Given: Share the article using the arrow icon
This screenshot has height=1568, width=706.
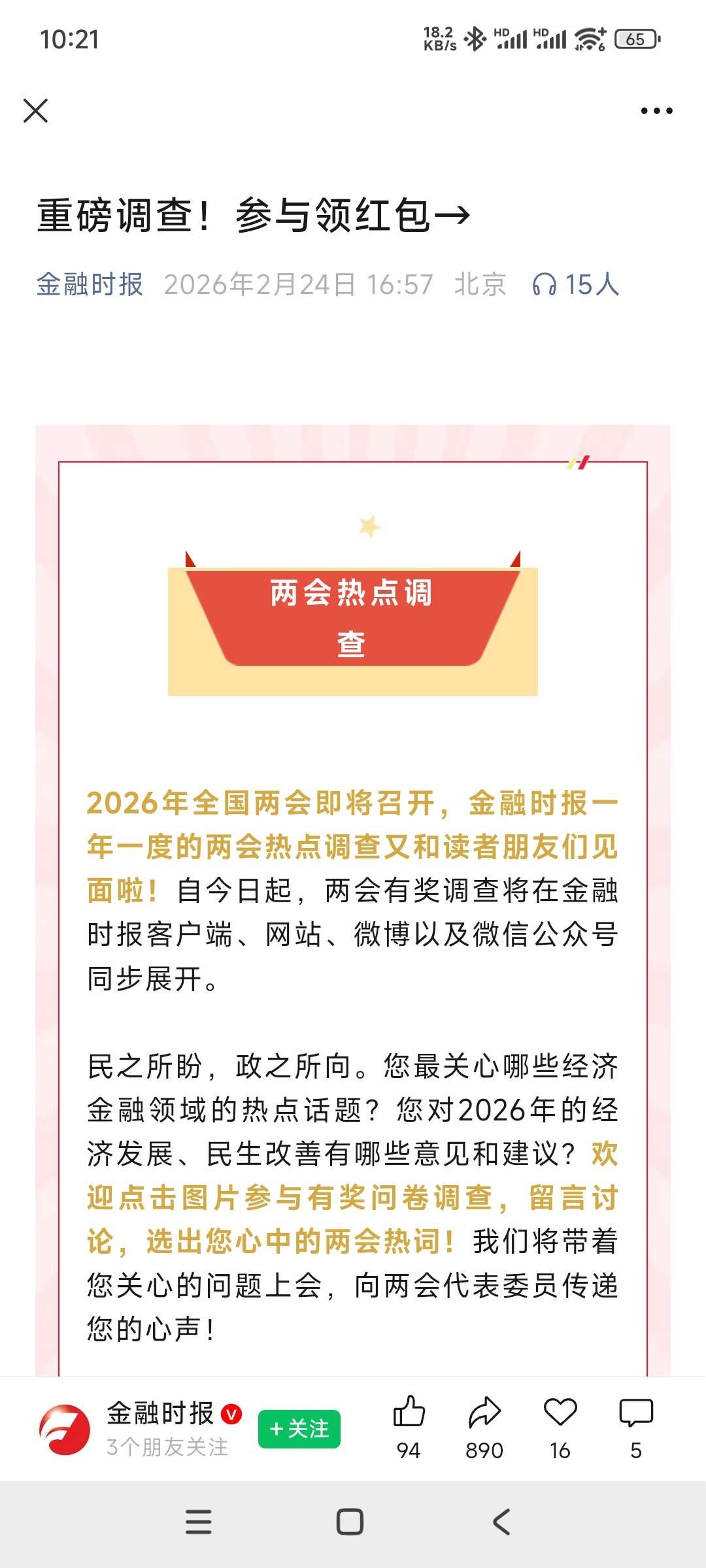Looking at the screenshot, I should pyautogui.click(x=484, y=1413).
